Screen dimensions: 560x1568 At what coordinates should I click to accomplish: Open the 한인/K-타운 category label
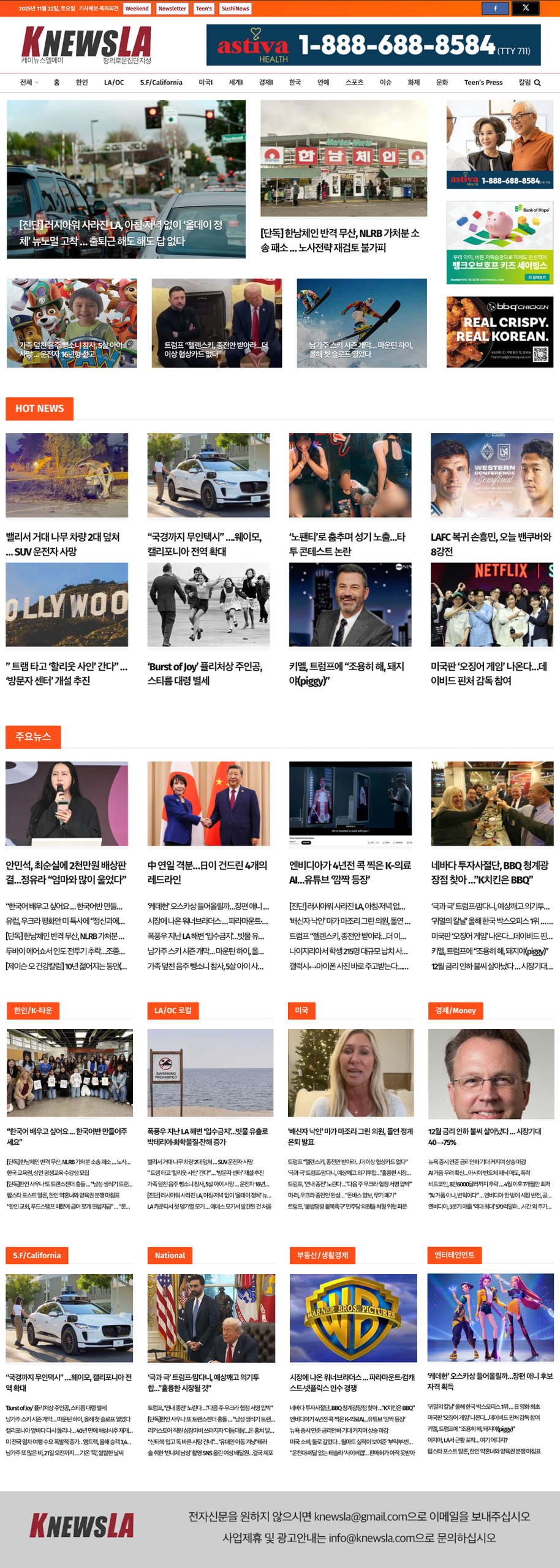coord(33,1010)
